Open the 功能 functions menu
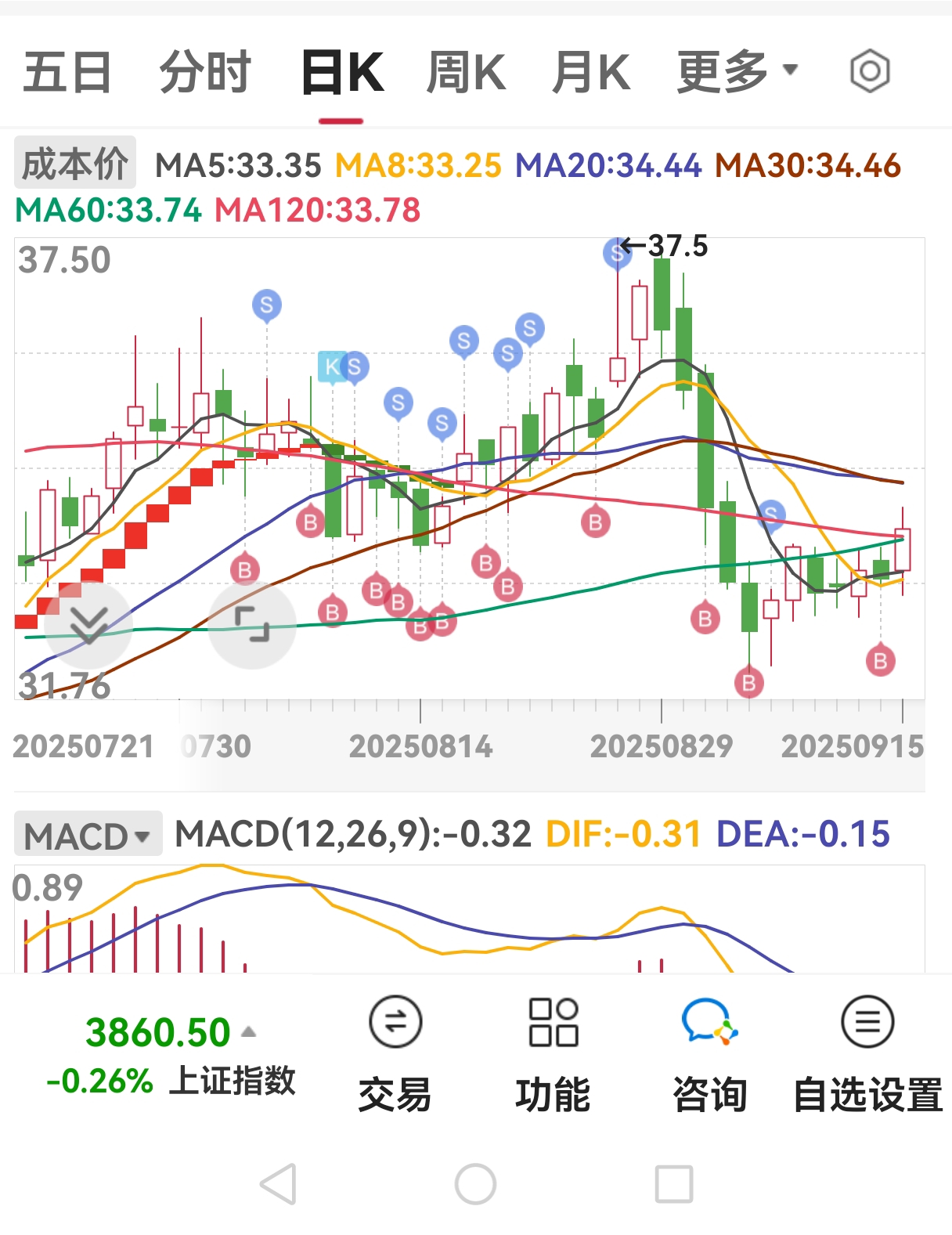 pyautogui.click(x=553, y=1053)
